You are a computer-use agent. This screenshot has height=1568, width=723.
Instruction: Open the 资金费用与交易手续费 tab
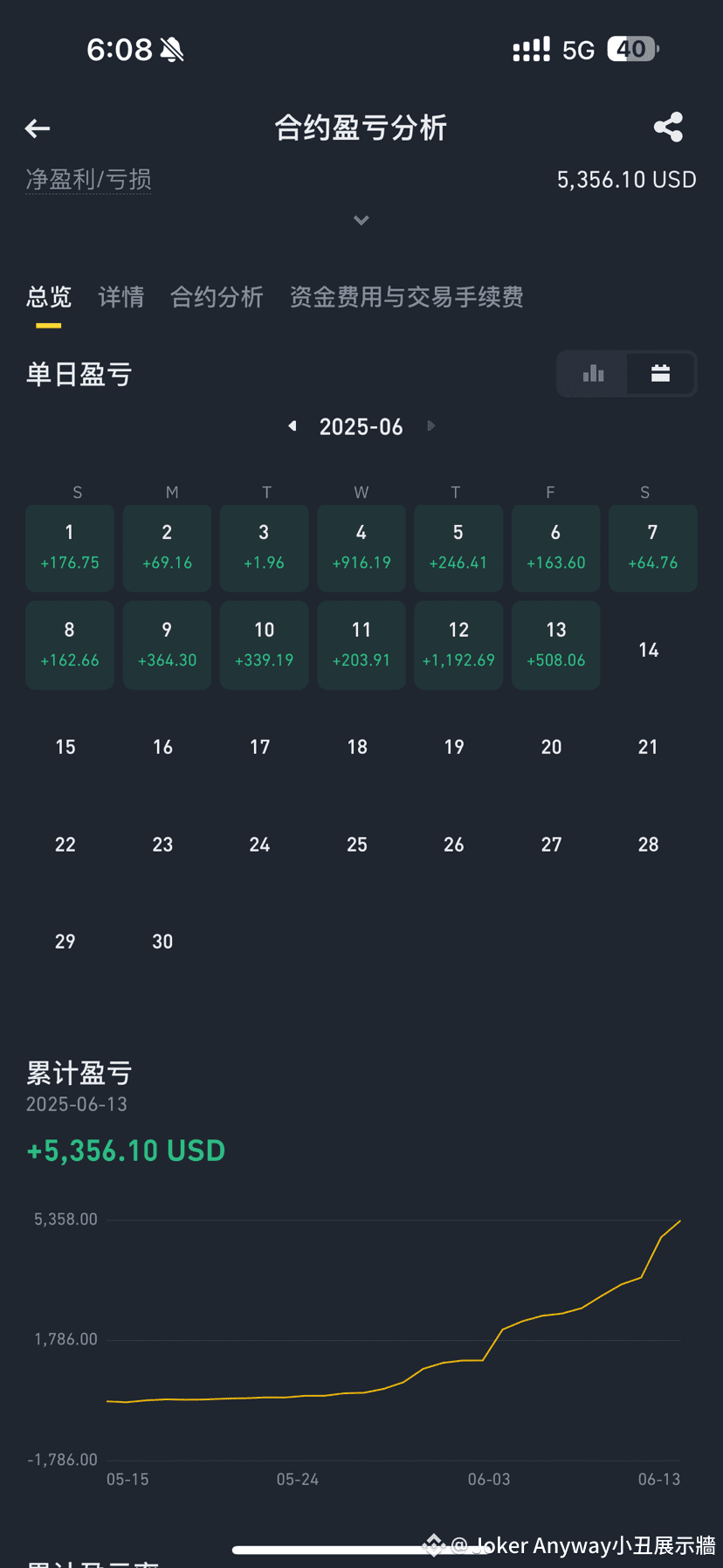coord(406,297)
